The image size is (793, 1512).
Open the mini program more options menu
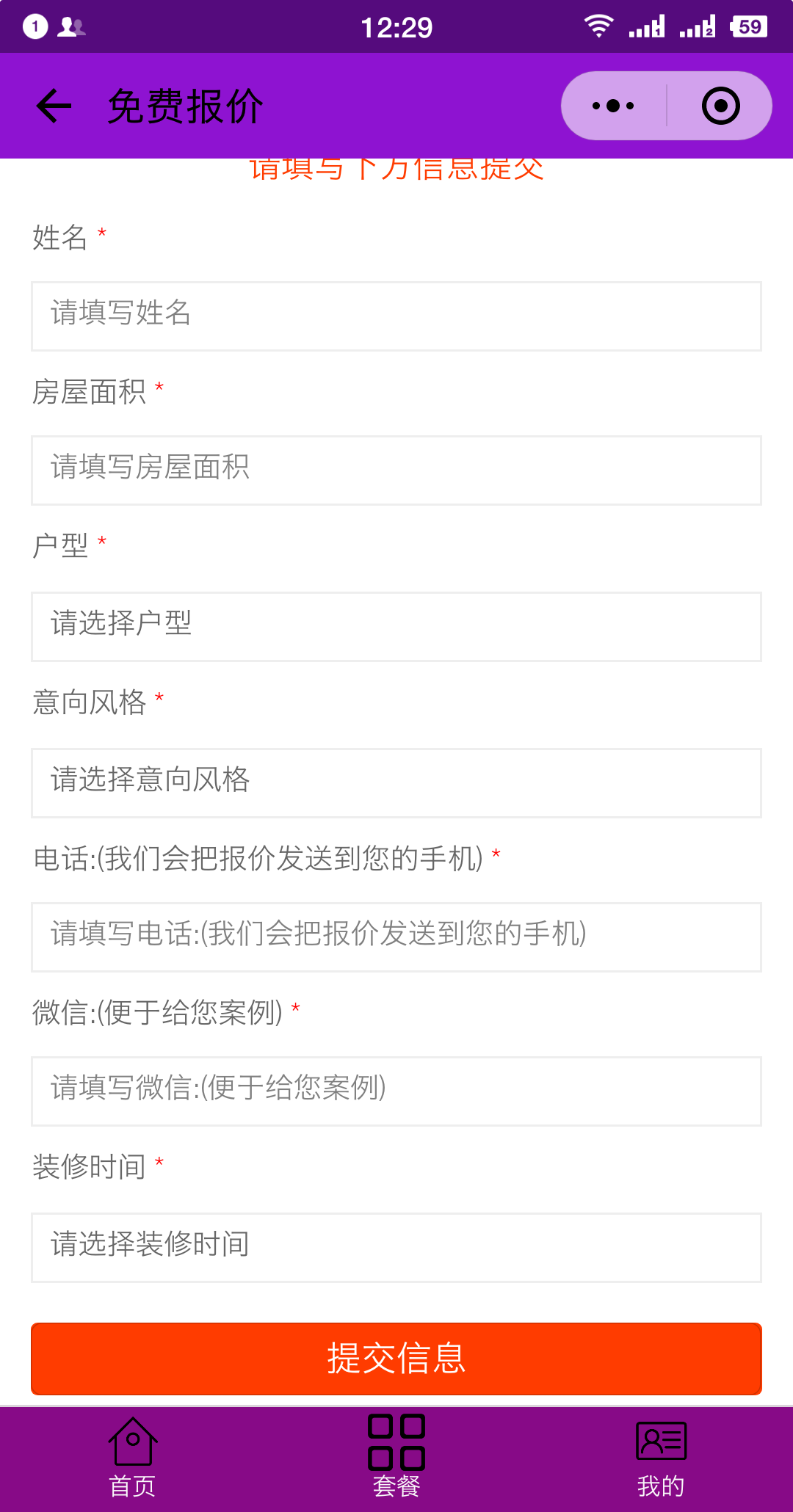point(613,106)
